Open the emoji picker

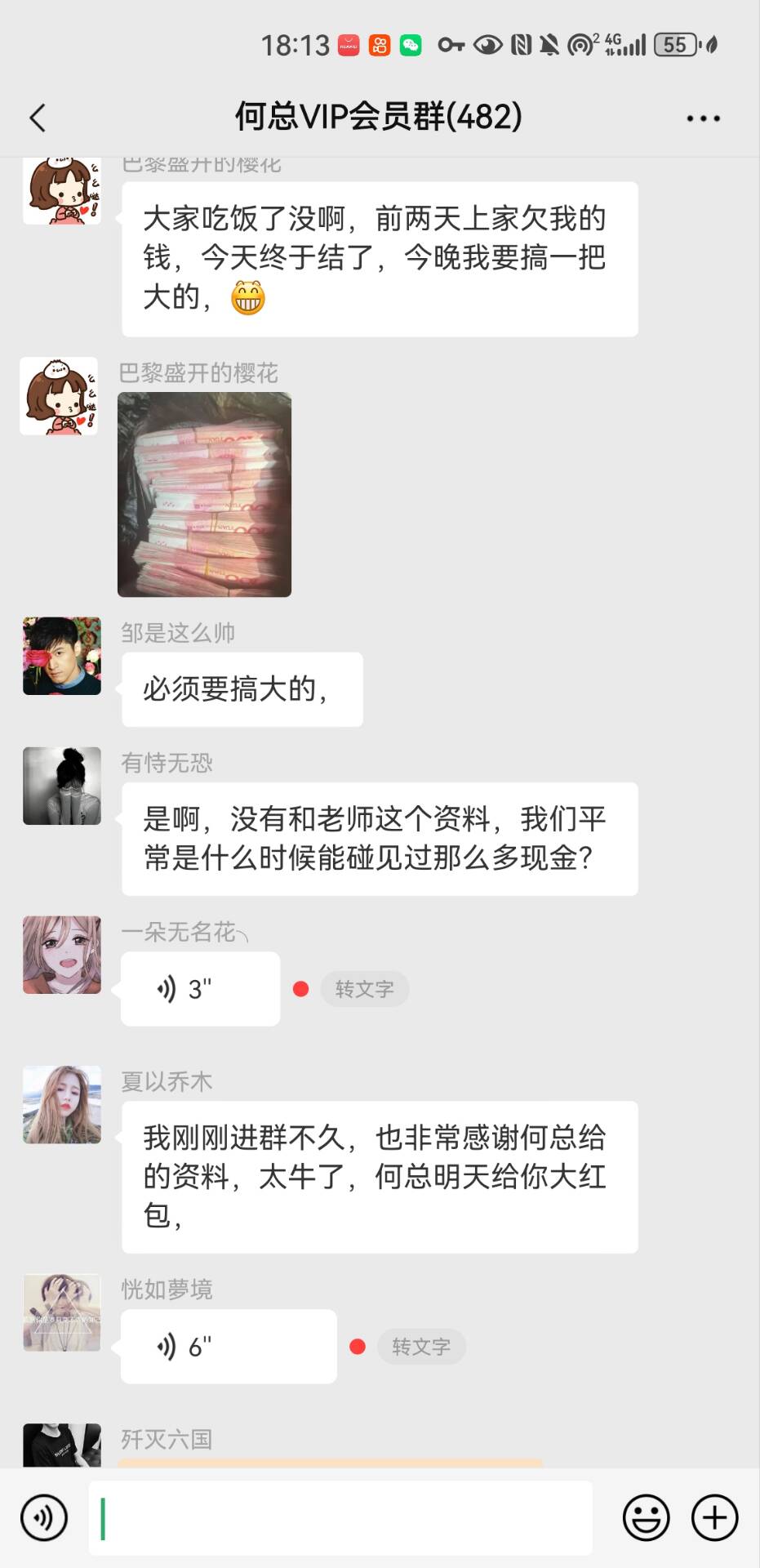[x=646, y=1517]
